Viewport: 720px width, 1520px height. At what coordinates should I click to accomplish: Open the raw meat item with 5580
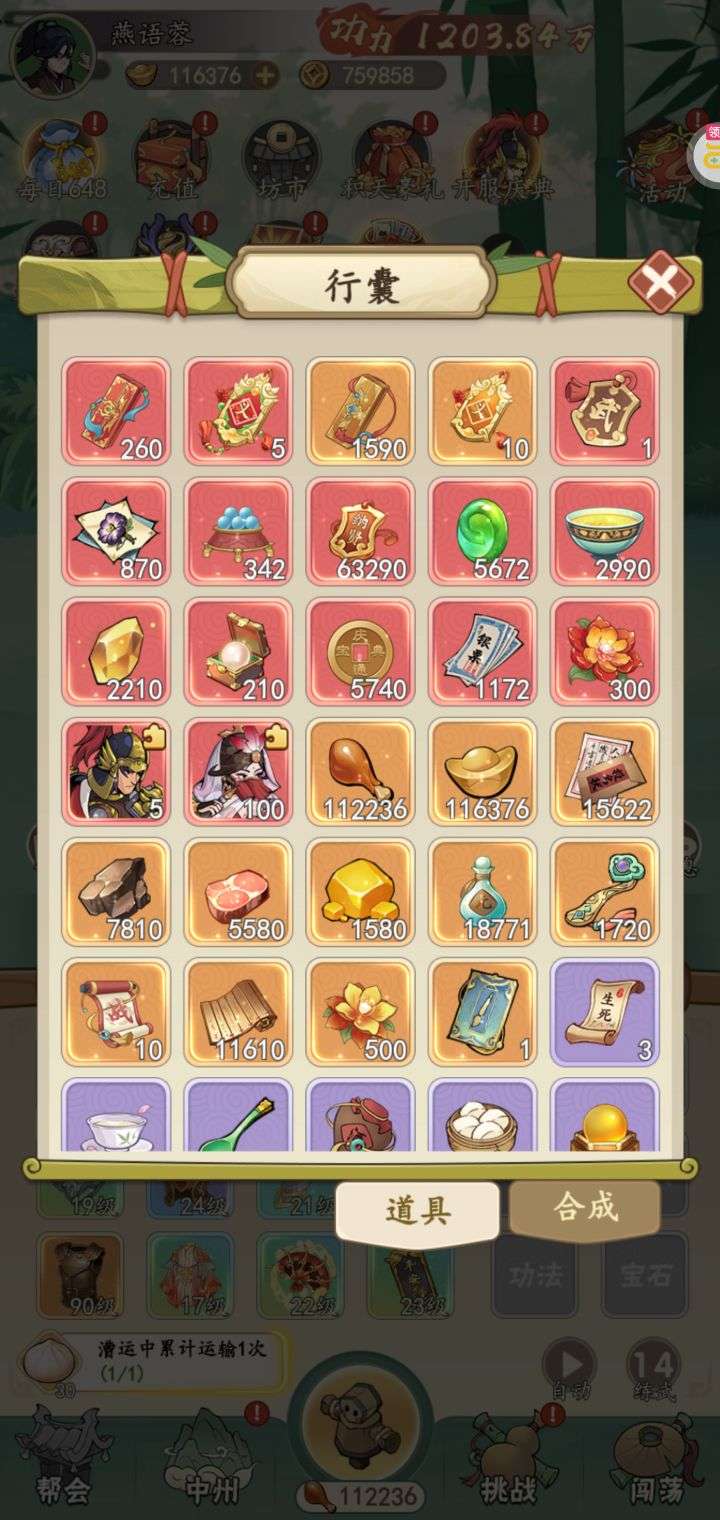(238, 891)
